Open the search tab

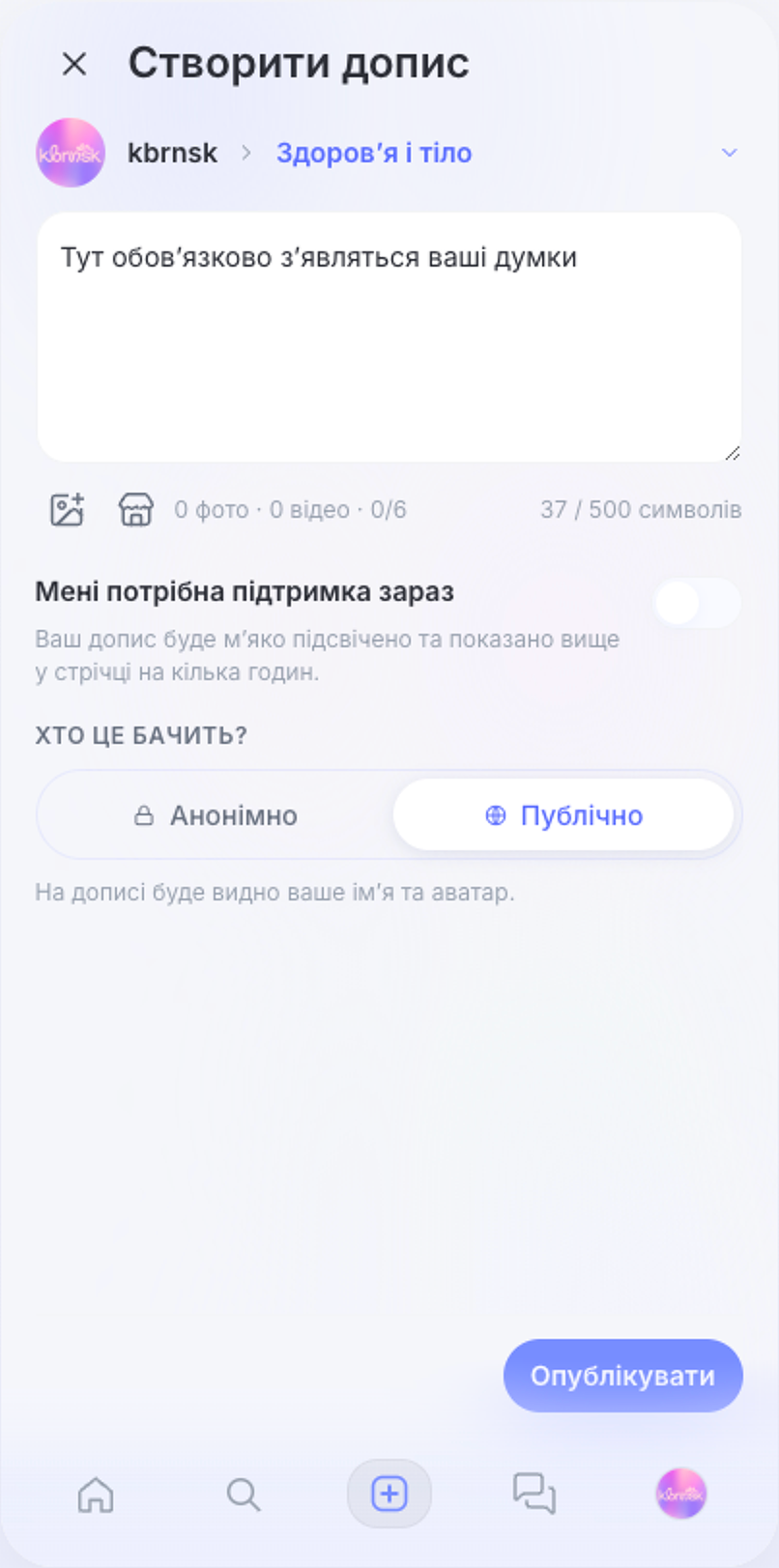tap(243, 1494)
